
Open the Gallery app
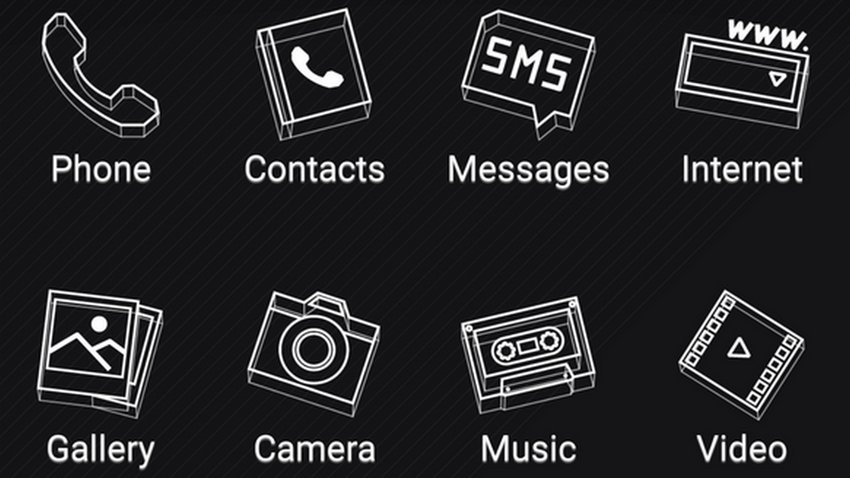coord(100,350)
